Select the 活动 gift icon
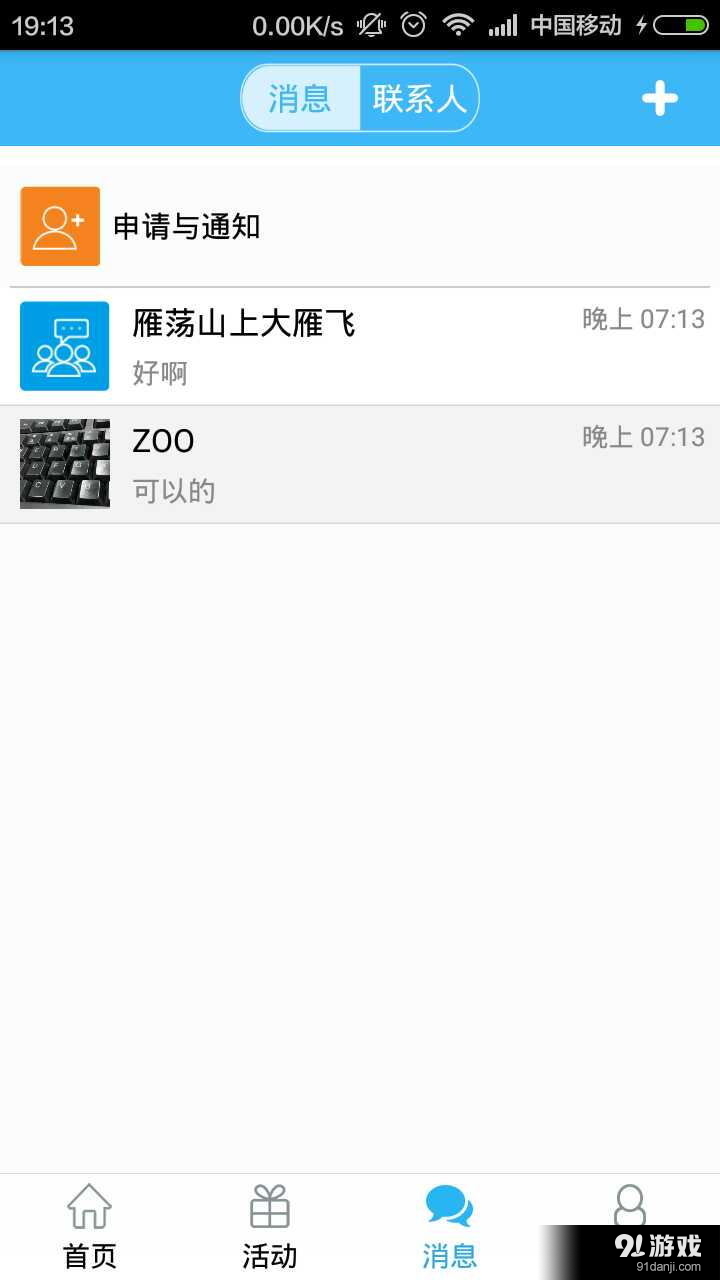 tap(269, 1207)
